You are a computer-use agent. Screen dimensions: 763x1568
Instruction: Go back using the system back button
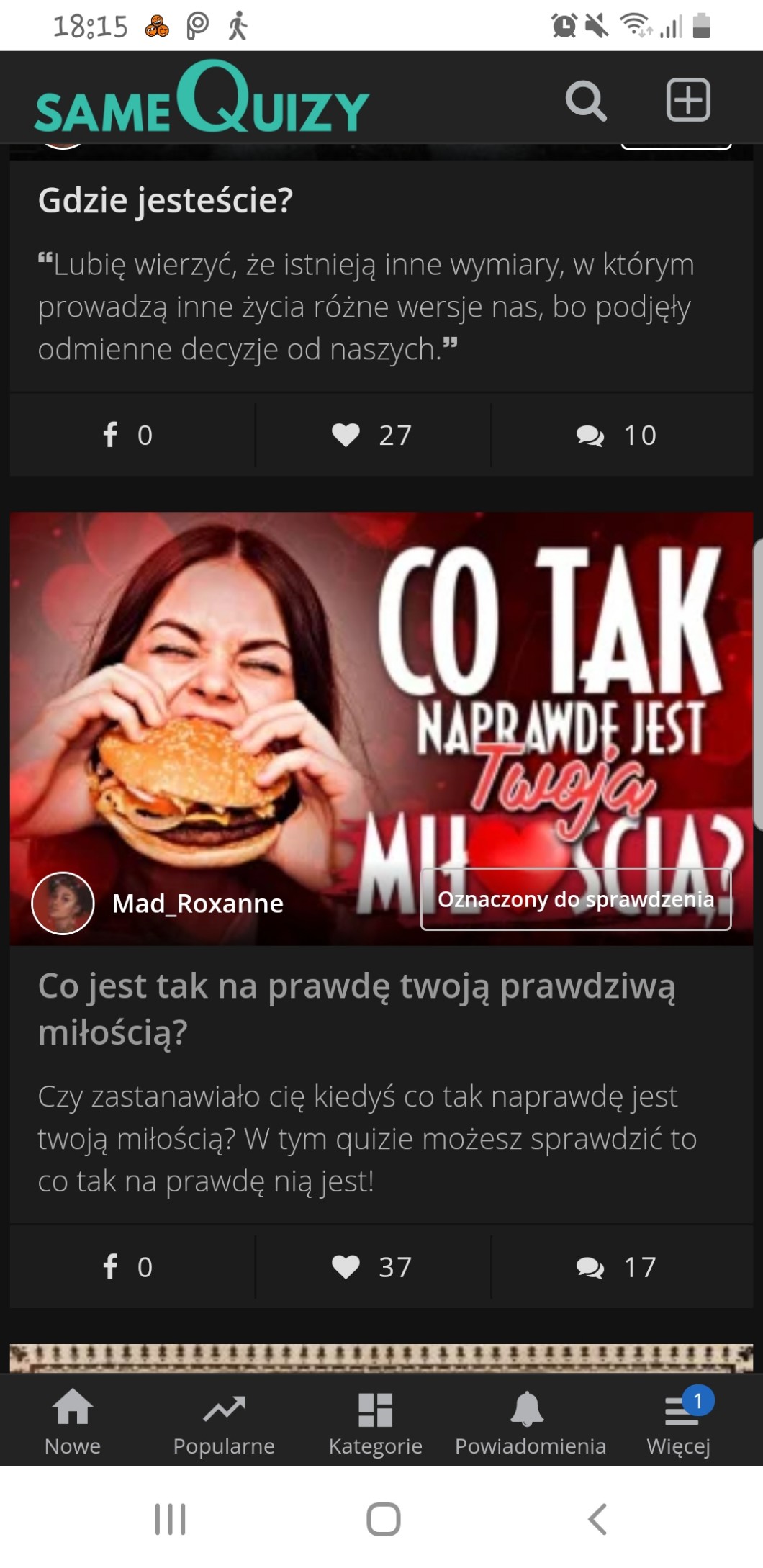pyautogui.click(x=597, y=1519)
